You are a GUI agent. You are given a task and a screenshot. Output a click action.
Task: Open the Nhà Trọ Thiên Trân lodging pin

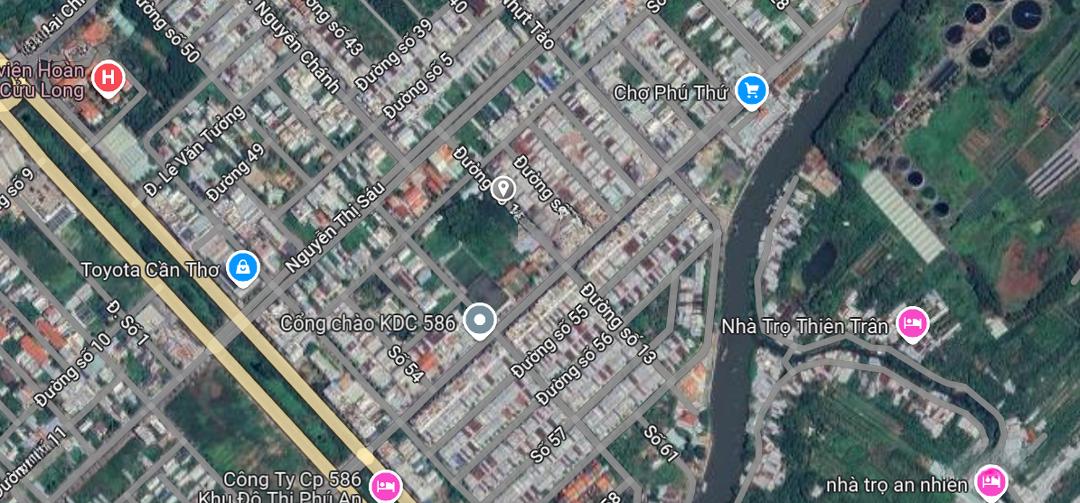(911, 323)
